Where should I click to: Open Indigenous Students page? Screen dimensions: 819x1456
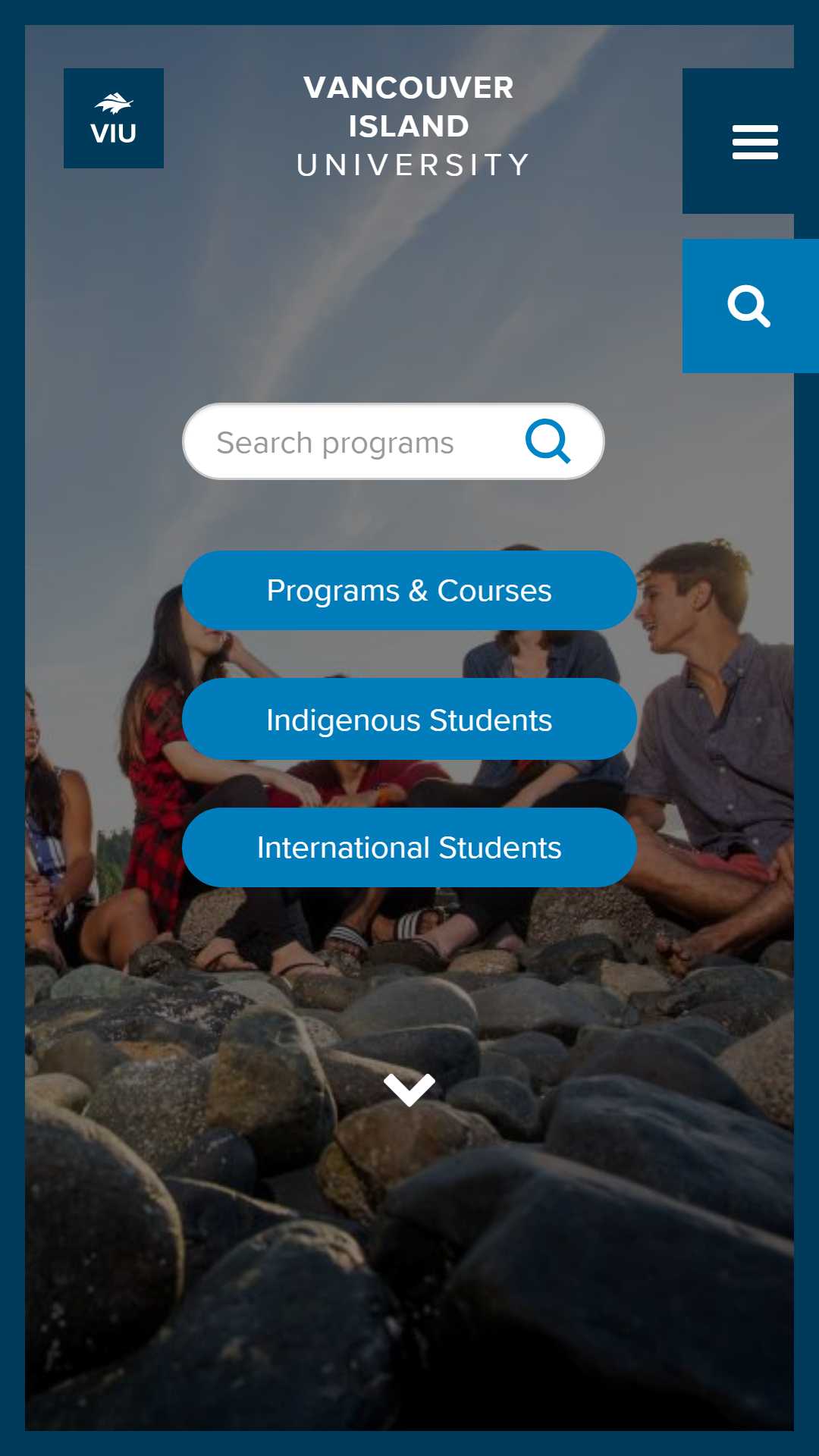(409, 719)
